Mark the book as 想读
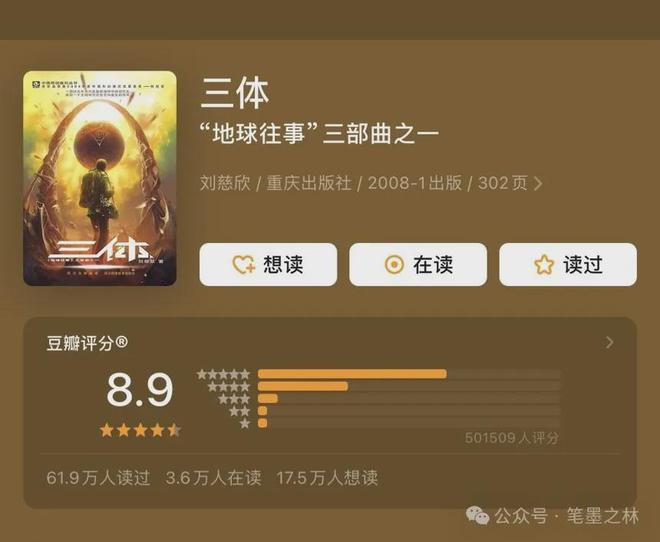660x542 pixels. pyautogui.click(x=267, y=264)
